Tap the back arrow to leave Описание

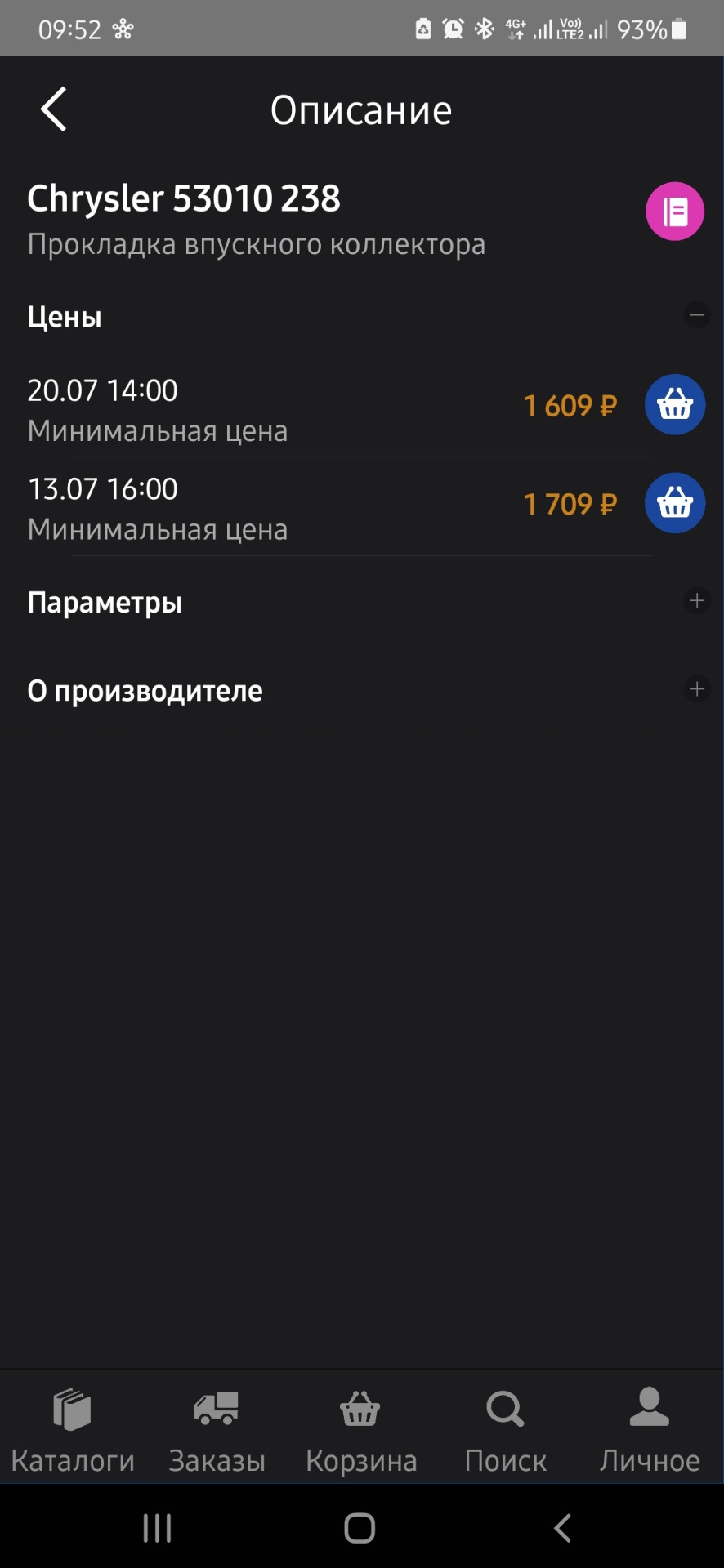point(54,109)
